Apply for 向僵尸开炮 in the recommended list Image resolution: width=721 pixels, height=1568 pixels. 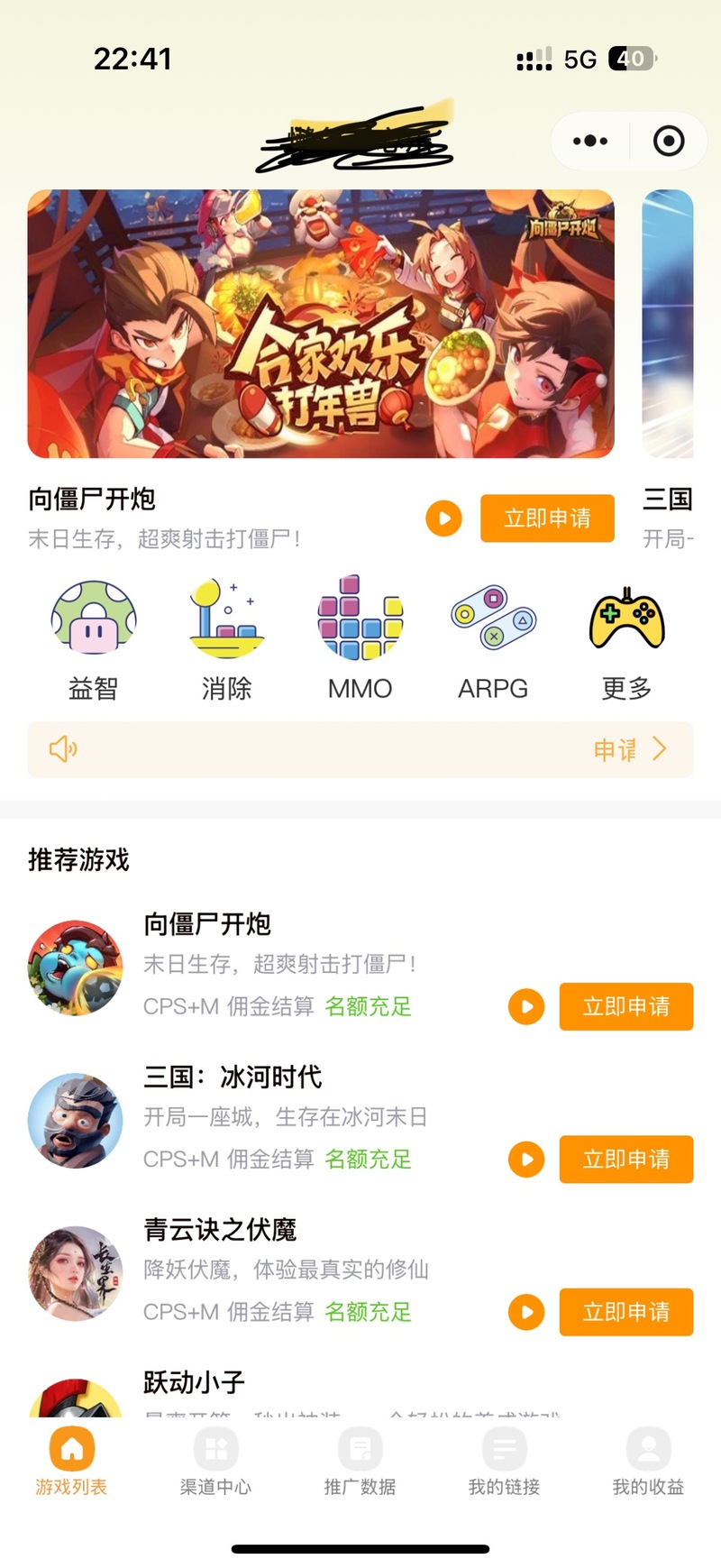point(625,1006)
